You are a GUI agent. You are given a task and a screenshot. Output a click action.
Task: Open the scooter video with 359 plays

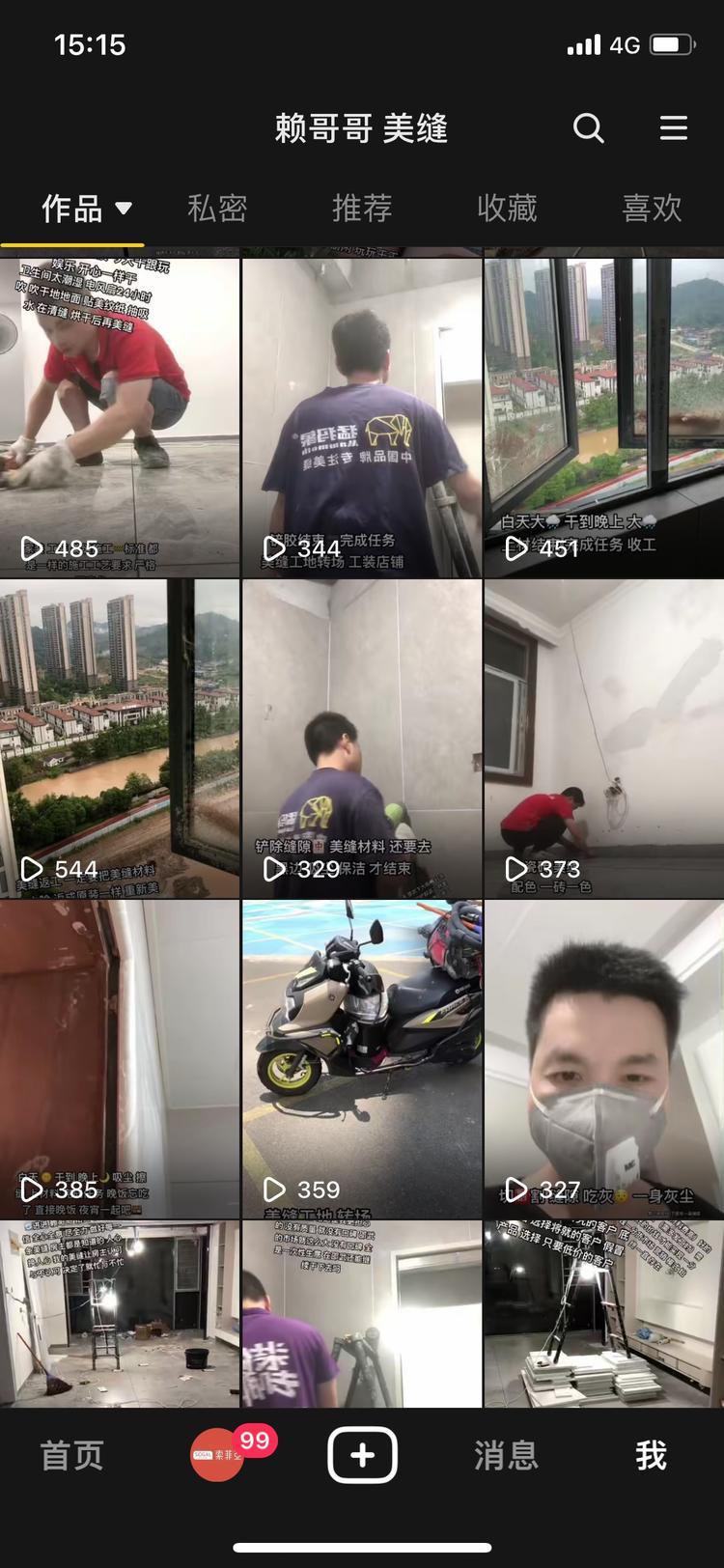362,1059
